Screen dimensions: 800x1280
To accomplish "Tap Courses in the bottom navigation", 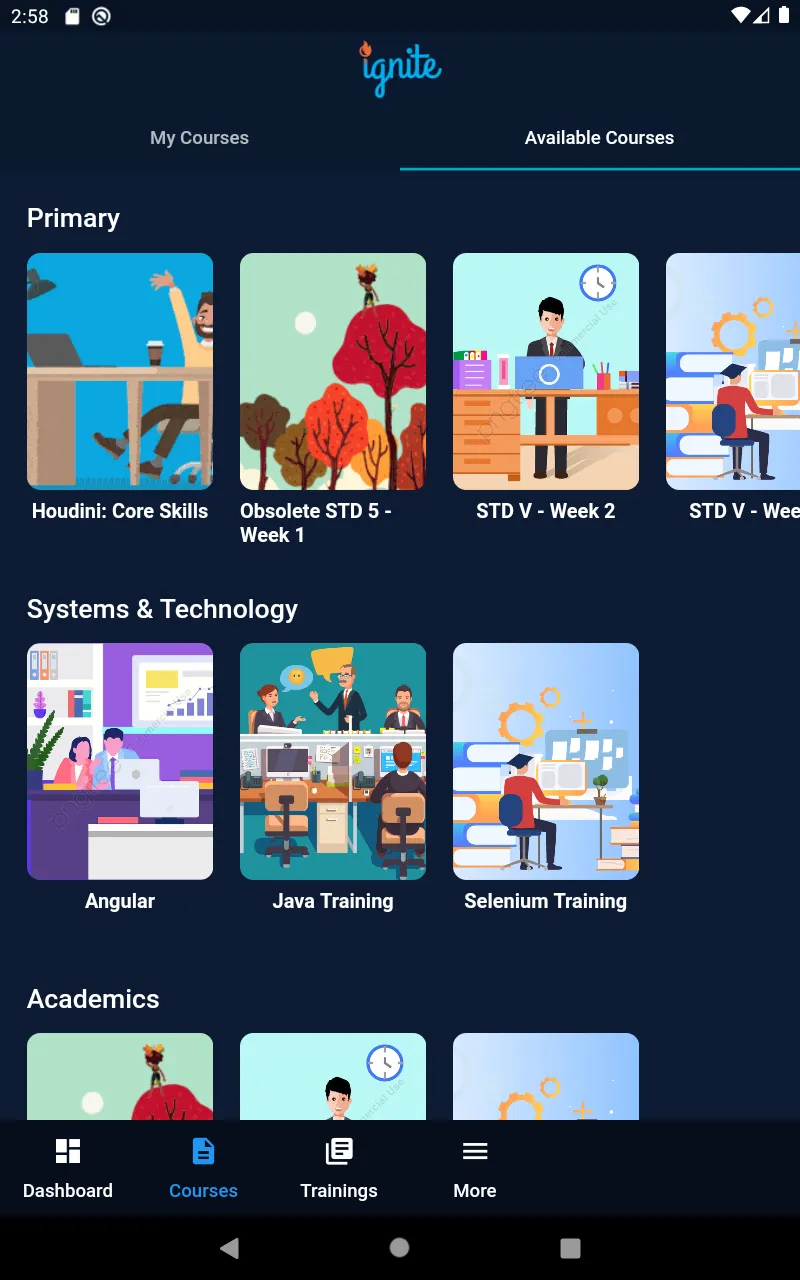I will [203, 1168].
